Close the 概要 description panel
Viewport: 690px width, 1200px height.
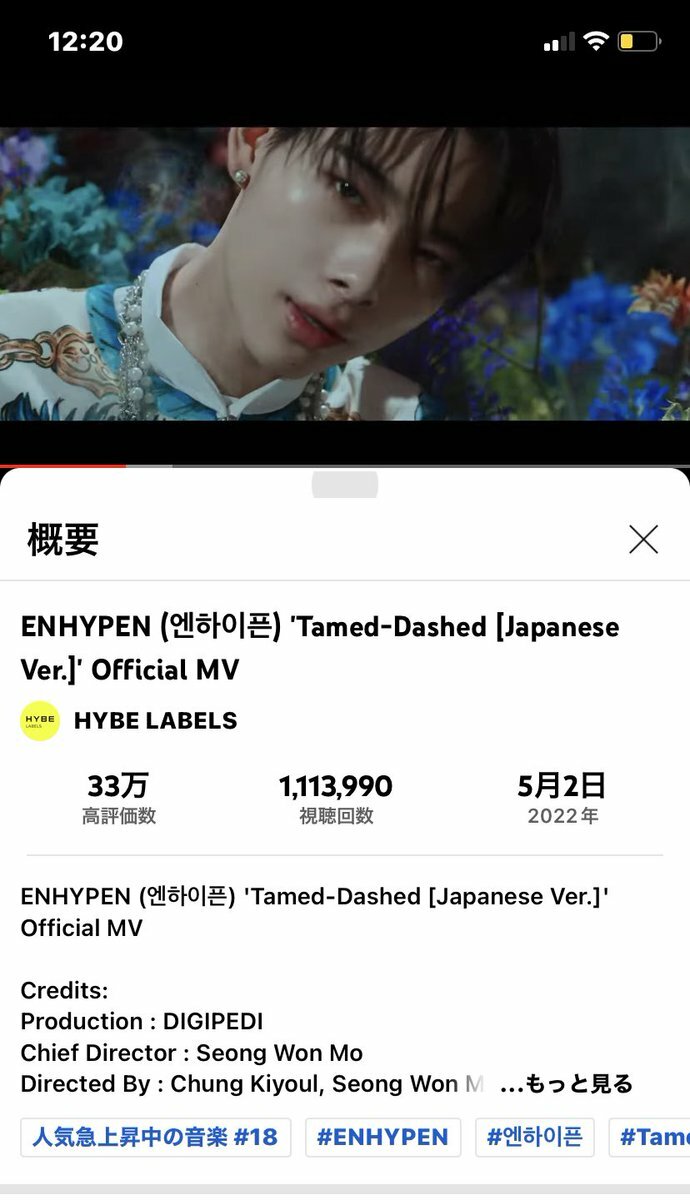643,540
